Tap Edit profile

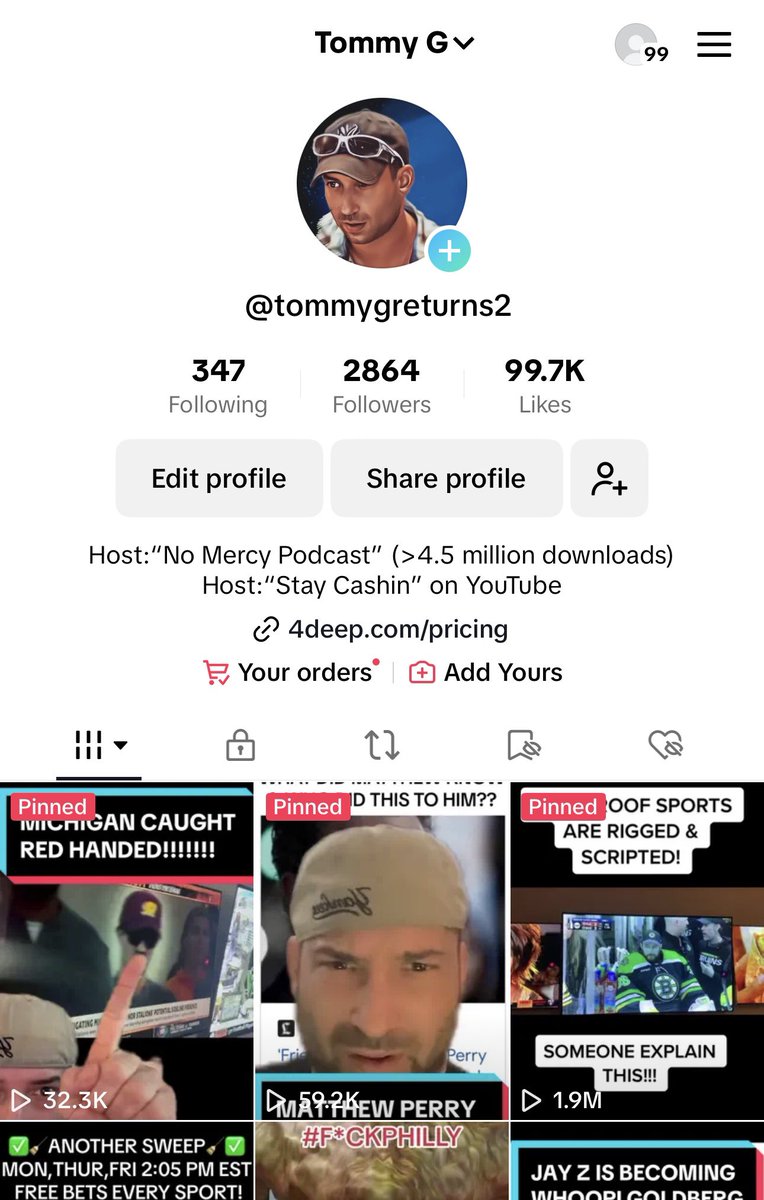pyautogui.click(x=219, y=478)
